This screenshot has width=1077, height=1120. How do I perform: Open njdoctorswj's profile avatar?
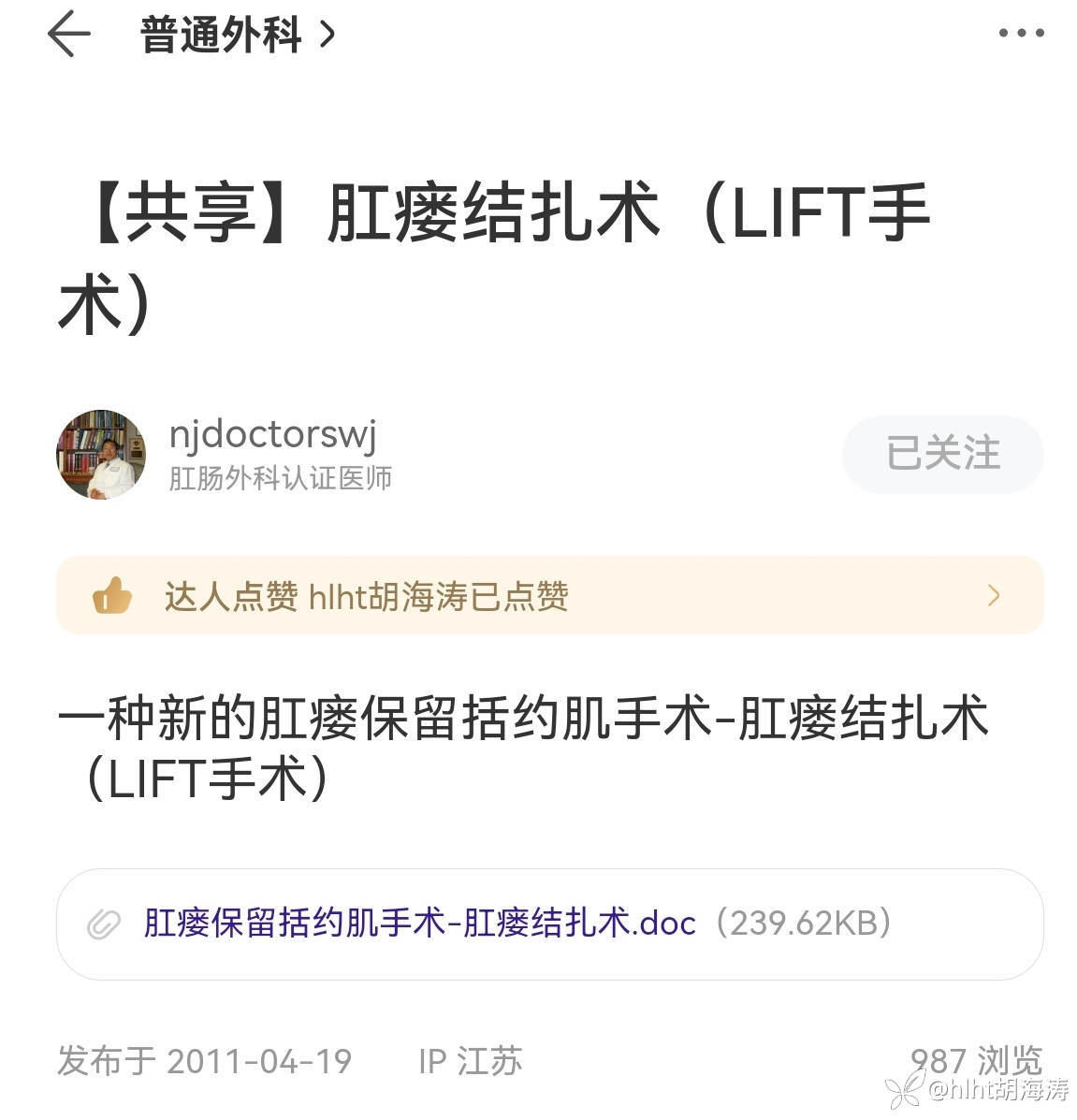(101, 455)
